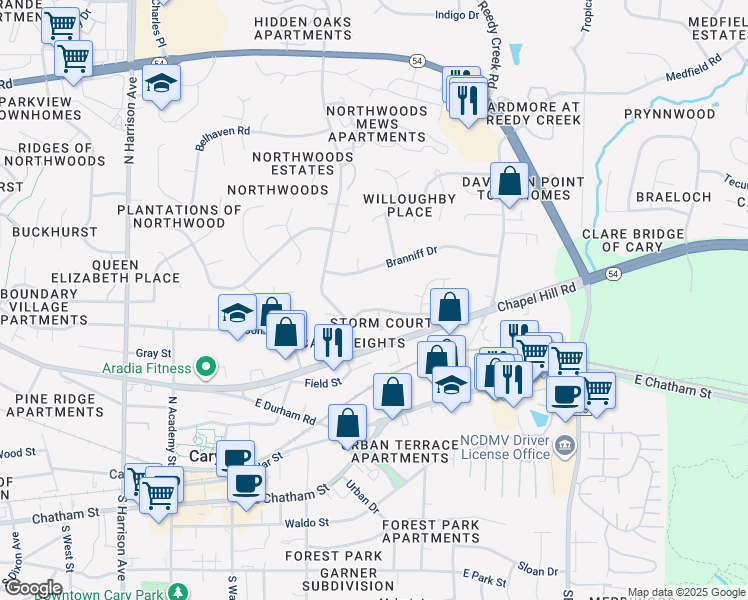Open the coffee cup marker near E Chatham St
This screenshot has width=748, height=600.
[x=566, y=394]
